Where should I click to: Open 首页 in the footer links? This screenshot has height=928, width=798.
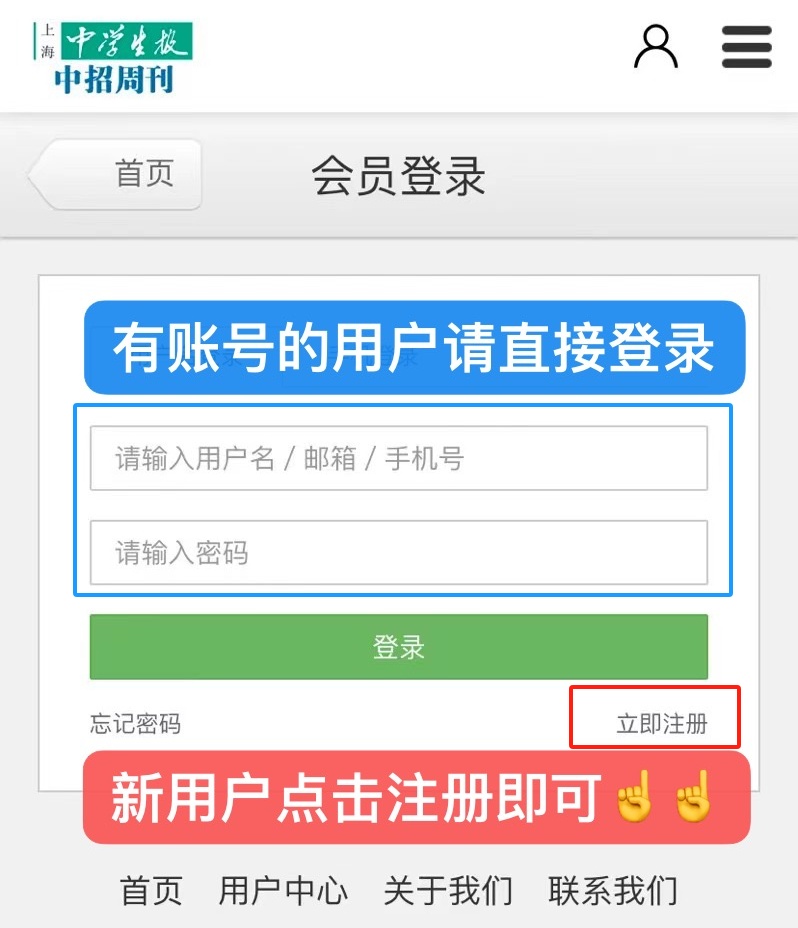tap(152, 890)
